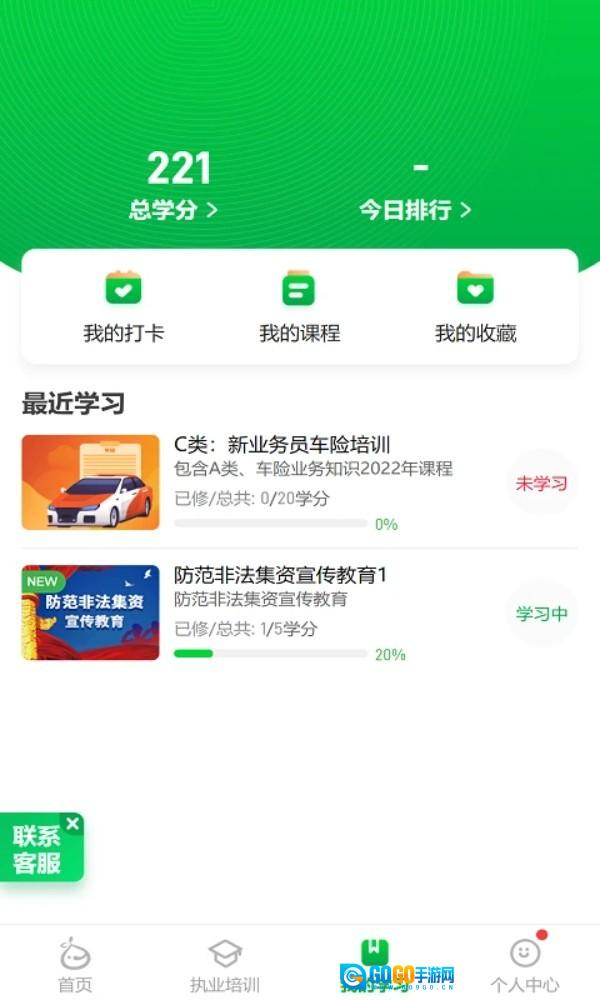Screen dimensions: 600x1000
Task: Open 总学分 total credits details
Action: pyautogui.click(x=174, y=210)
